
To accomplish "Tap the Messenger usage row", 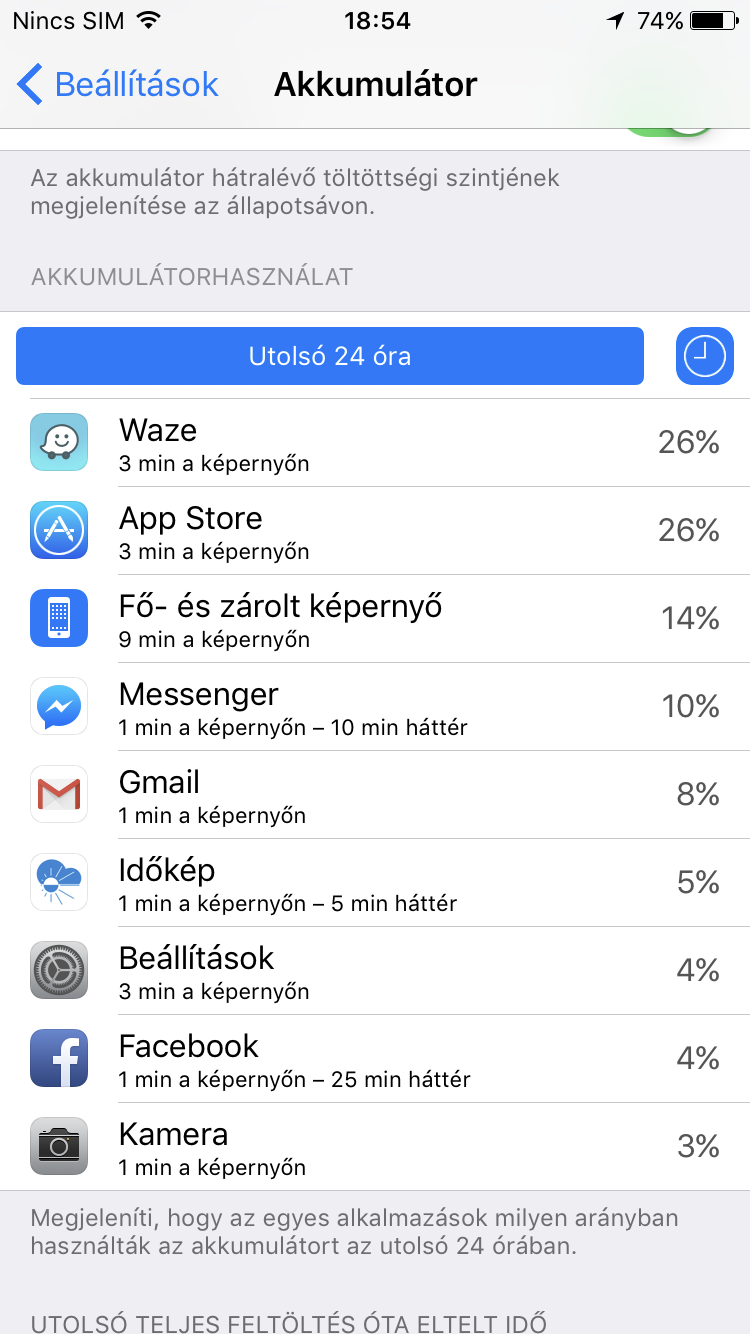I will [375, 707].
